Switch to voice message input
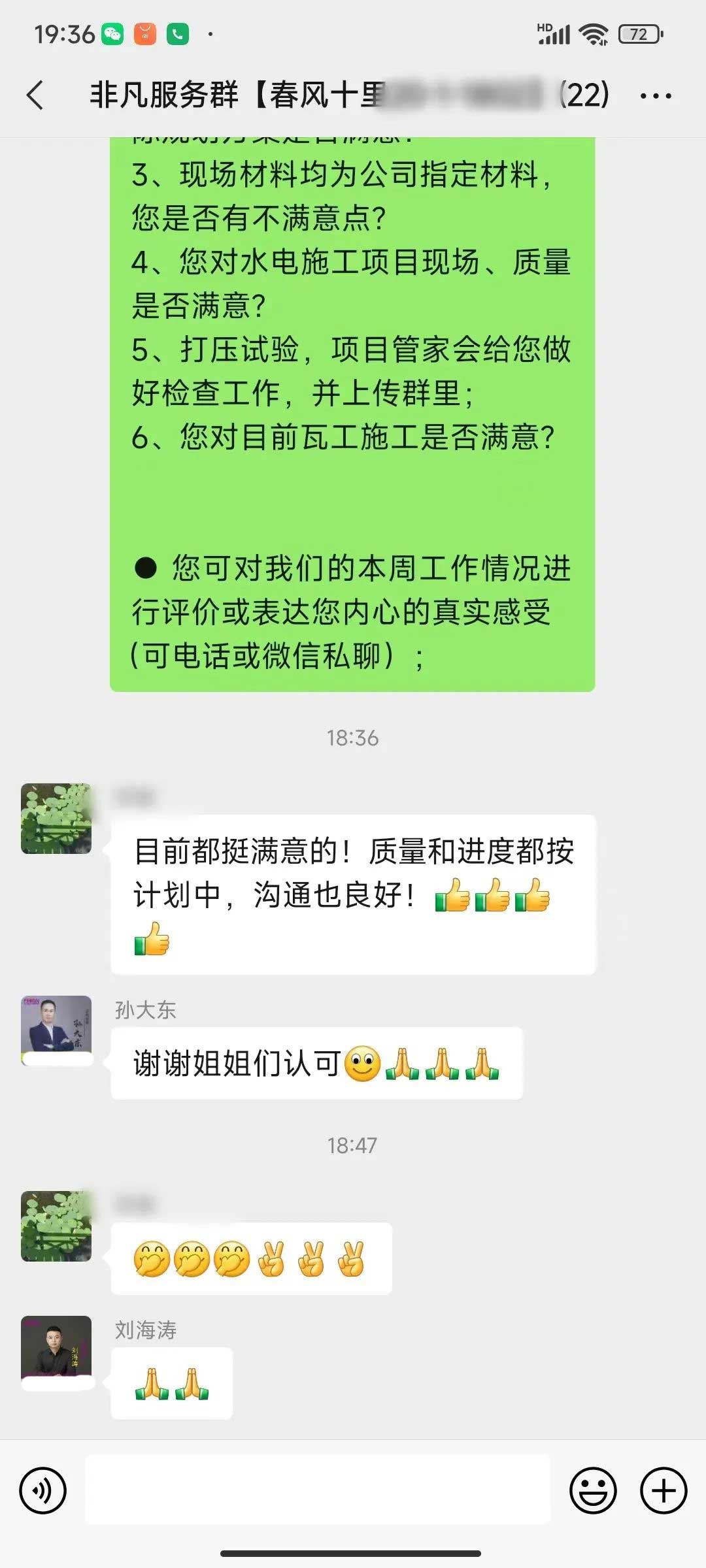 (x=43, y=1492)
